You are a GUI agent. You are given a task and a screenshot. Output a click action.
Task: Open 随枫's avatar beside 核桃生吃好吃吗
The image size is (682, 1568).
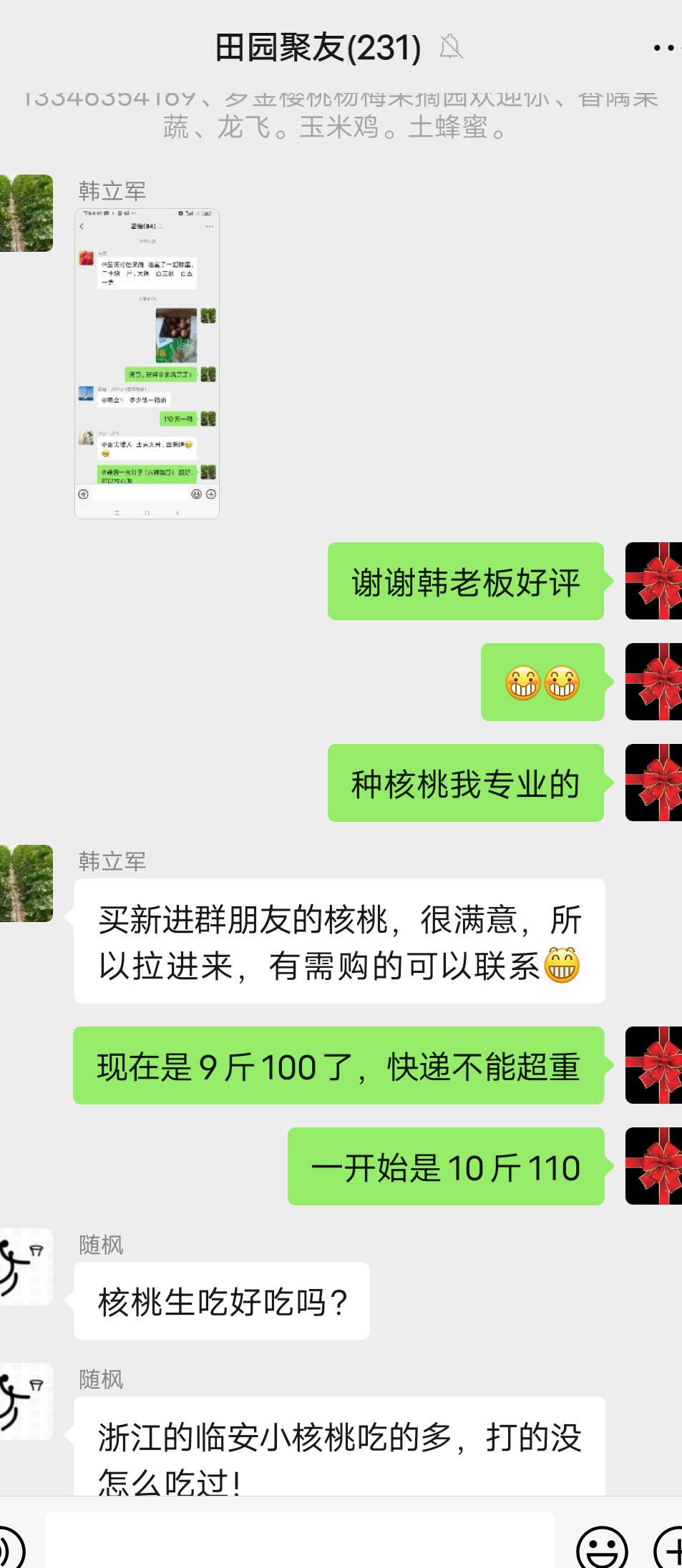(26, 1267)
